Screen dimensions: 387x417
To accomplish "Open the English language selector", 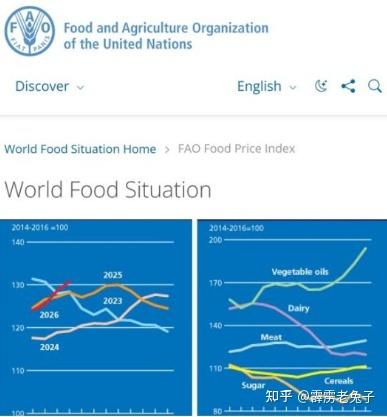I will [266, 87].
